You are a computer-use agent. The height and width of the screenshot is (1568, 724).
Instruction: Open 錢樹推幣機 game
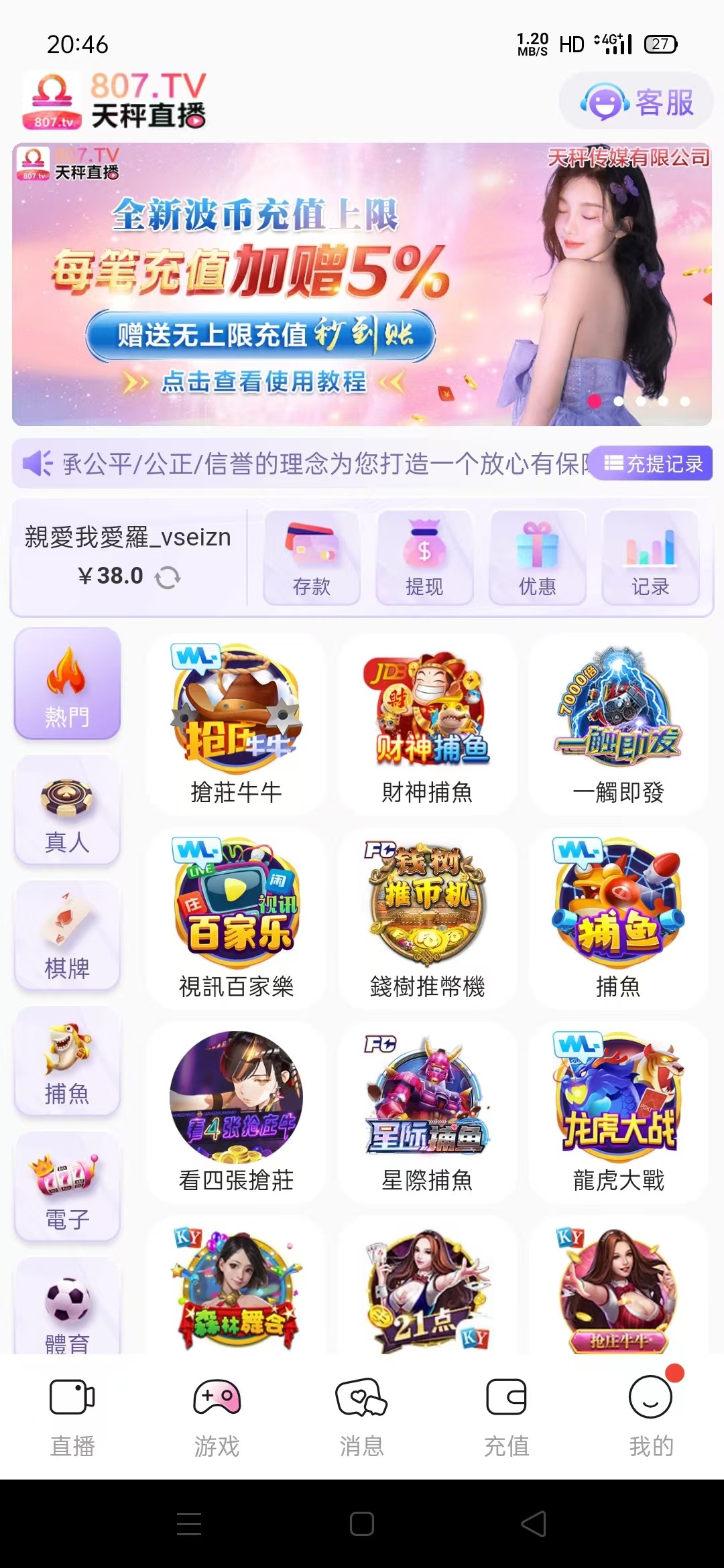click(427, 918)
